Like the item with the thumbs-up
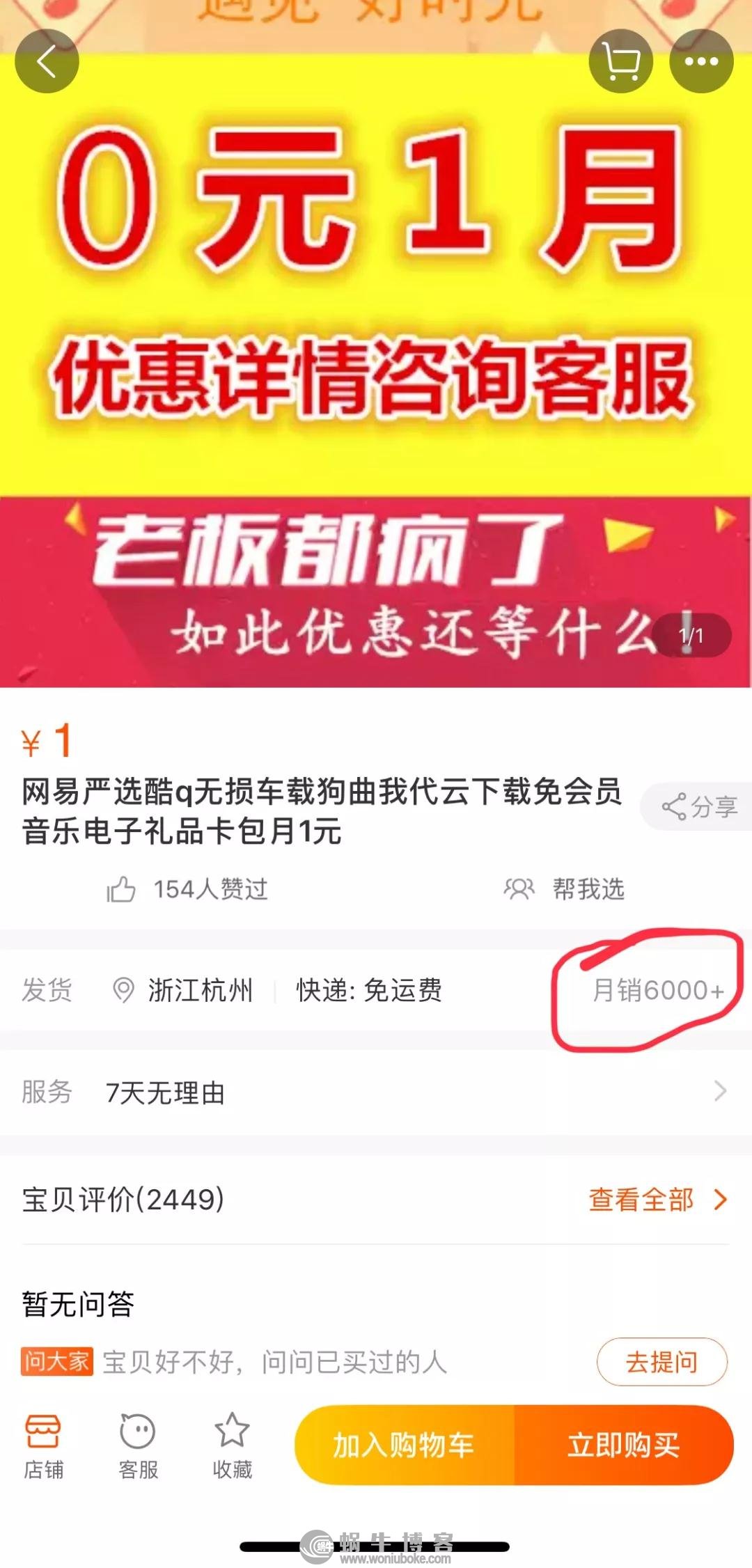 click(x=122, y=889)
